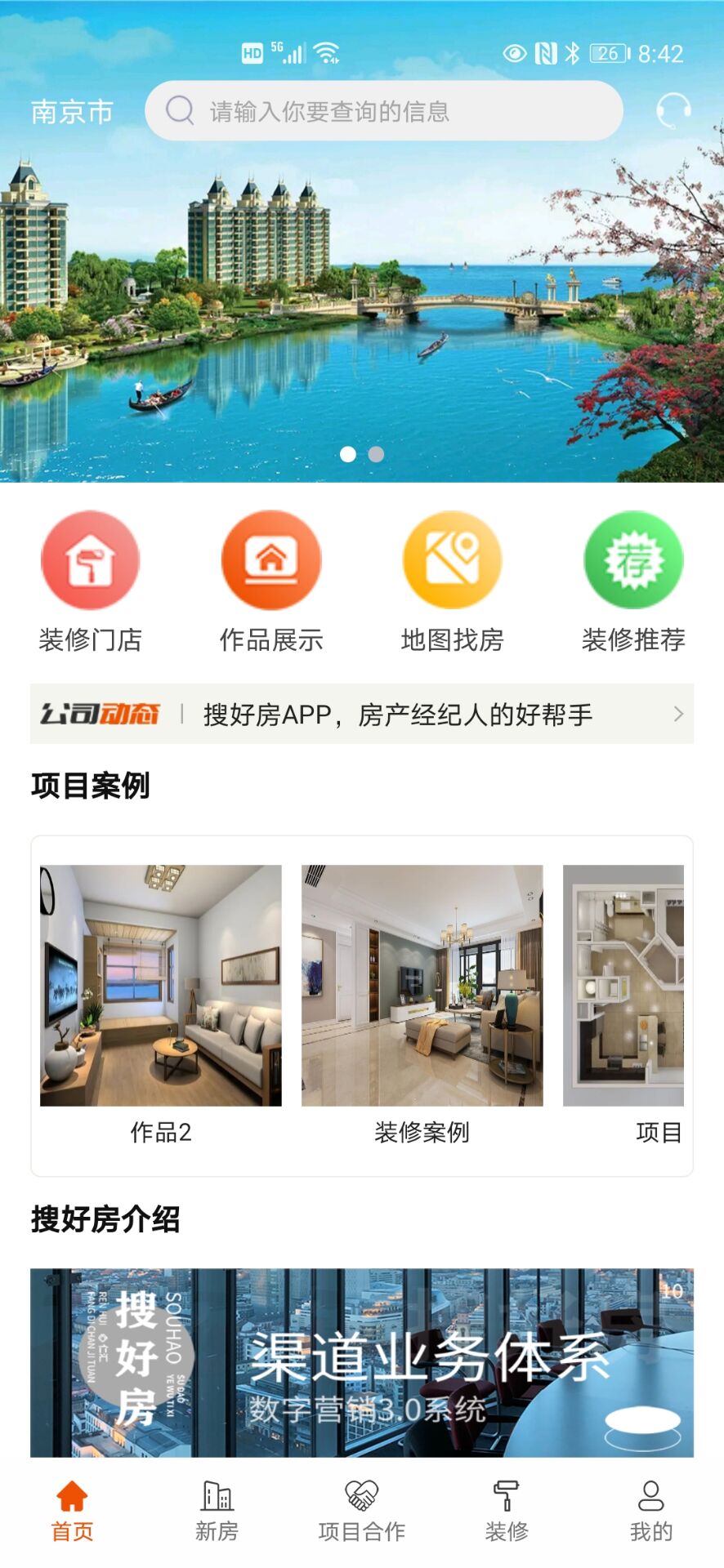724x1568 pixels.
Task: Switch to the 装修 tab
Action: (x=507, y=1511)
